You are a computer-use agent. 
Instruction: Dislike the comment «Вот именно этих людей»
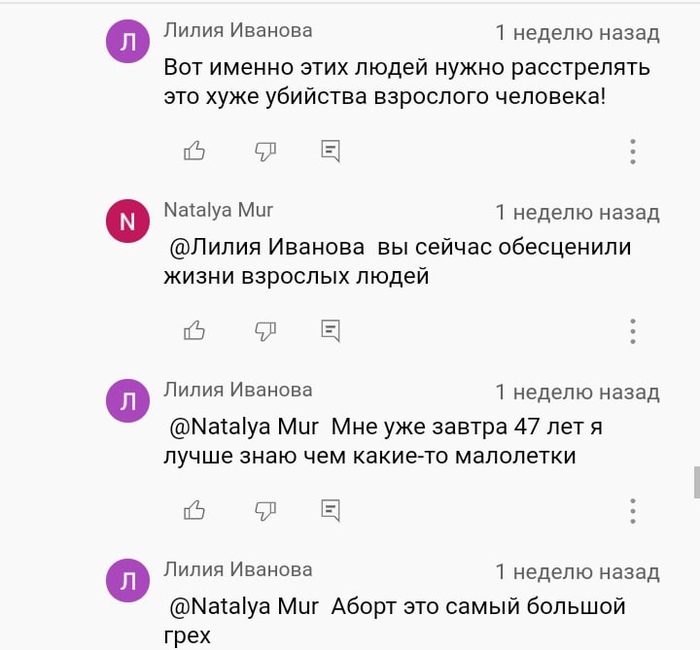[x=265, y=151]
